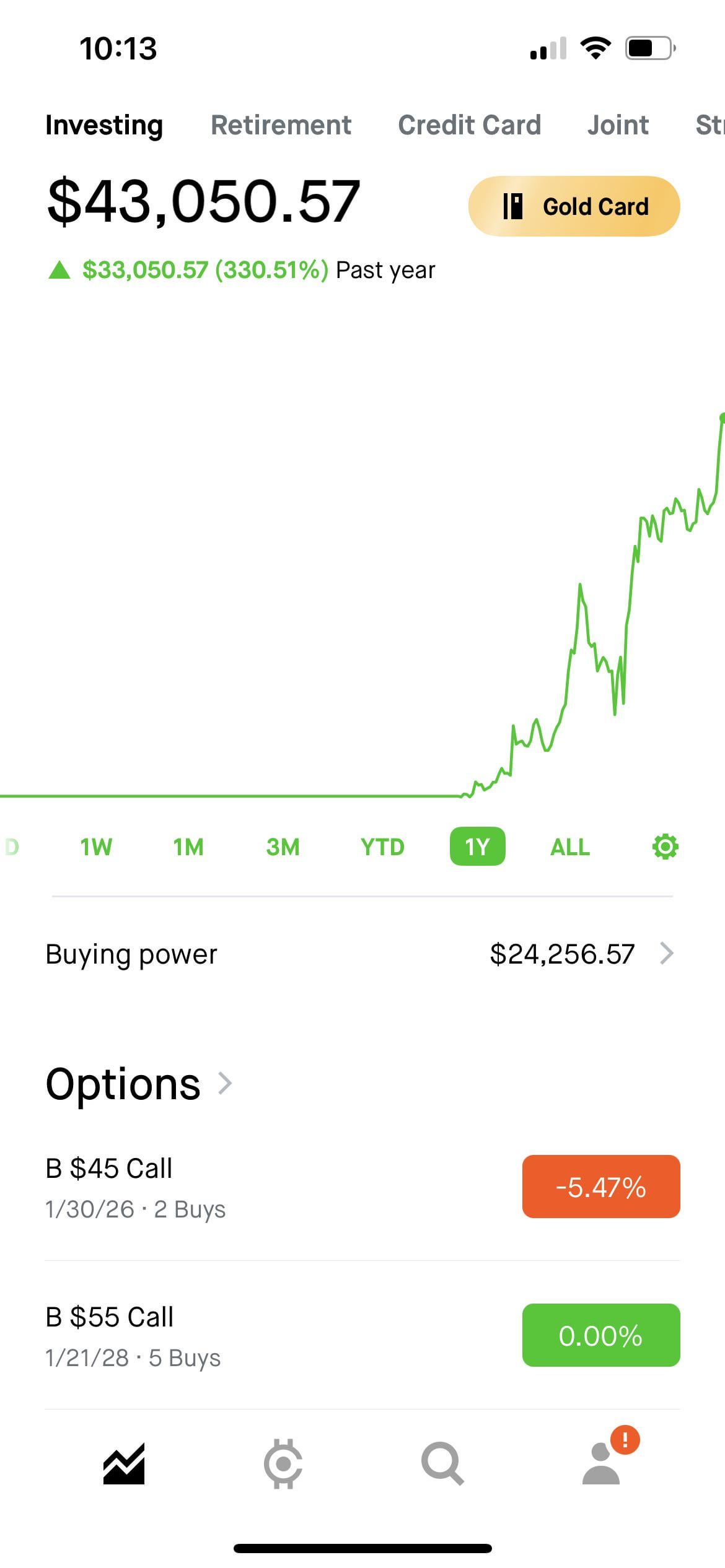725x1568 pixels.
Task: Open the Credit Card tab
Action: point(469,125)
